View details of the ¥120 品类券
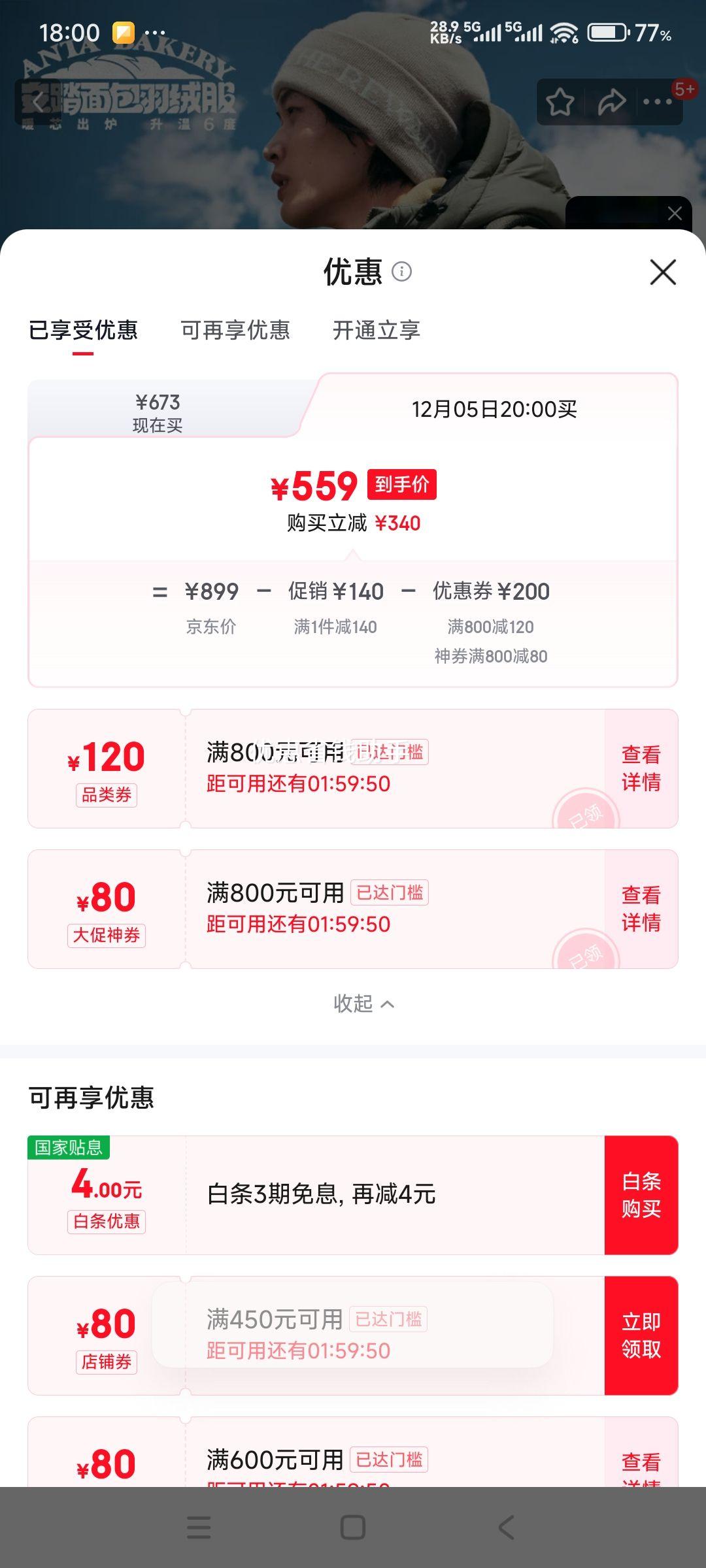This screenshot has width=706, height=1568. pyautogui.click(x=641, y=768)
